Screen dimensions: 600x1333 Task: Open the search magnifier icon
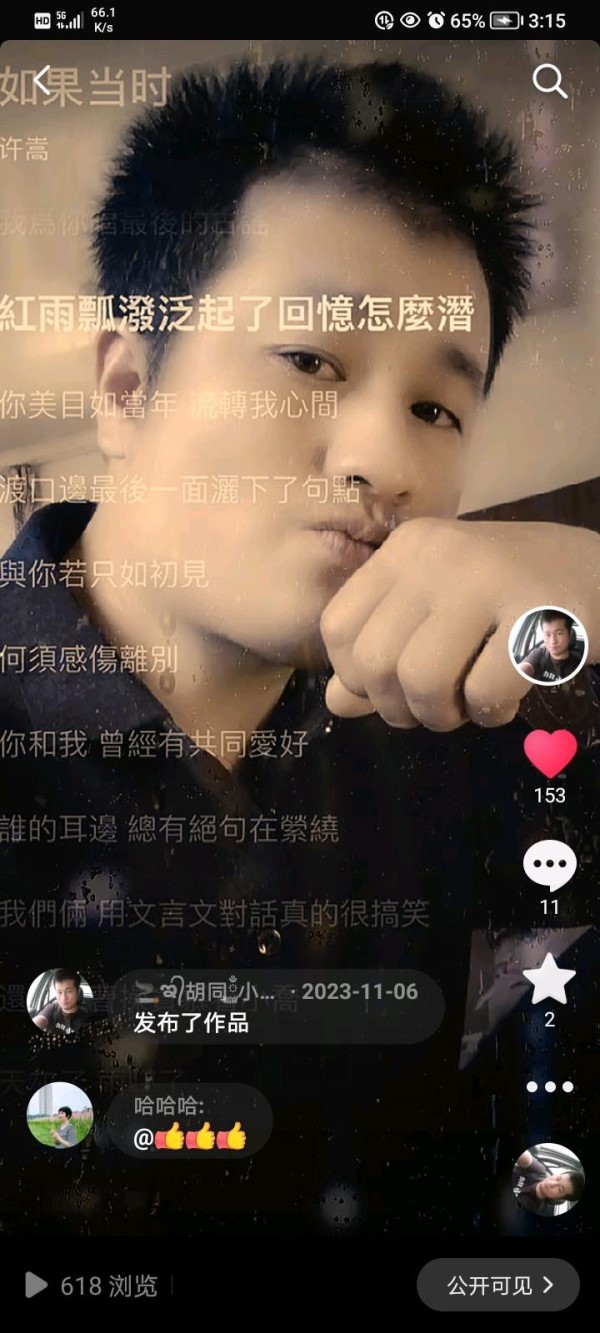pyautogui.click(x=550, y=81)
